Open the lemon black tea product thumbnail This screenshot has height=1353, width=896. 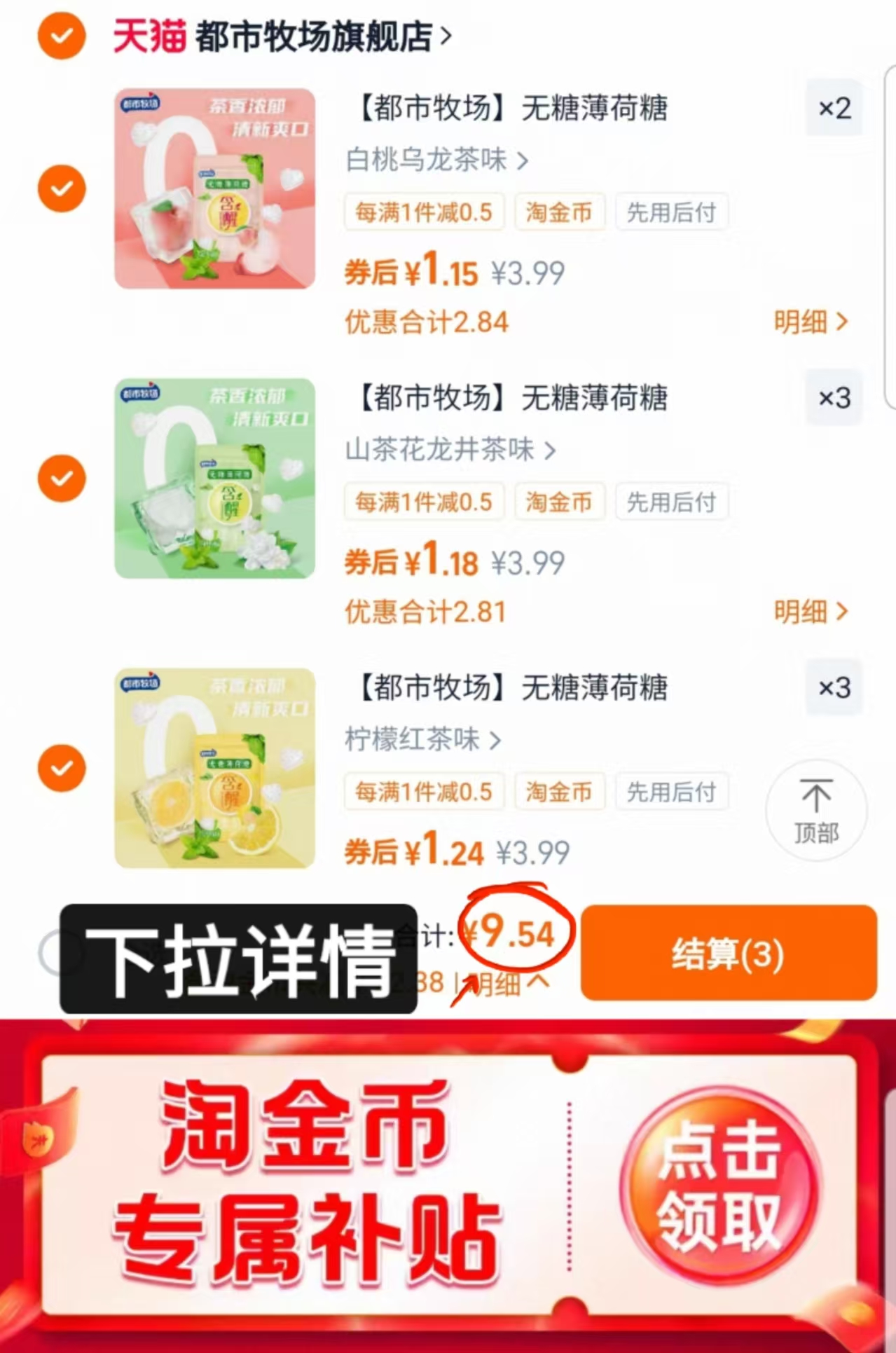tap(214, 769)
